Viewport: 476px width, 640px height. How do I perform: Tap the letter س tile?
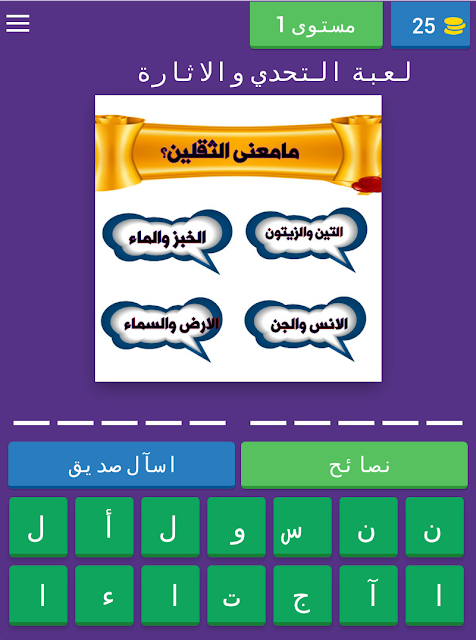(303, 527)
